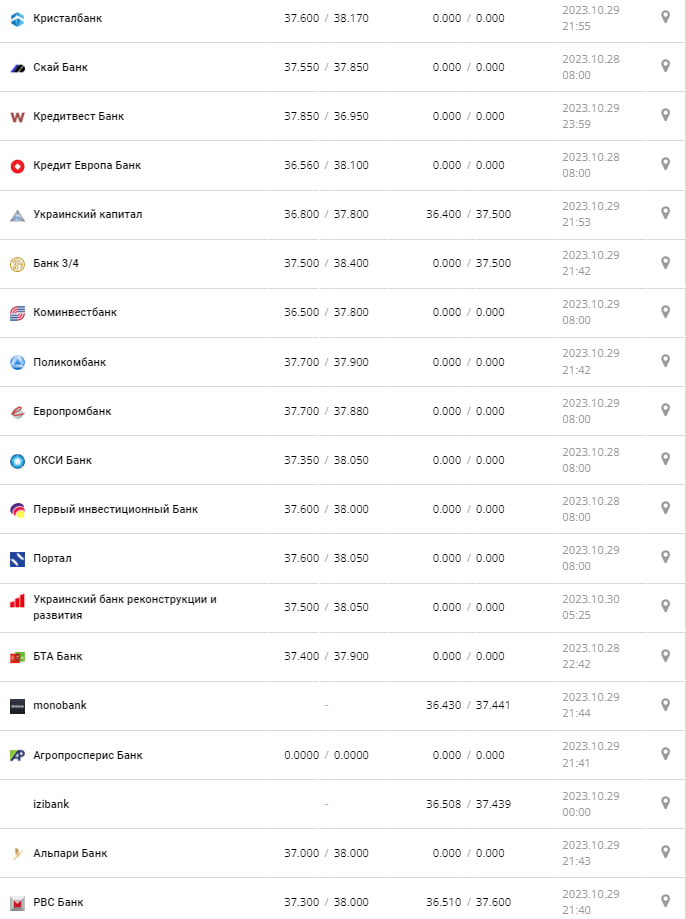The image size is (686, 919).
Task: Open Кредит Европа Банк details
Action: [x=86, y=165]
